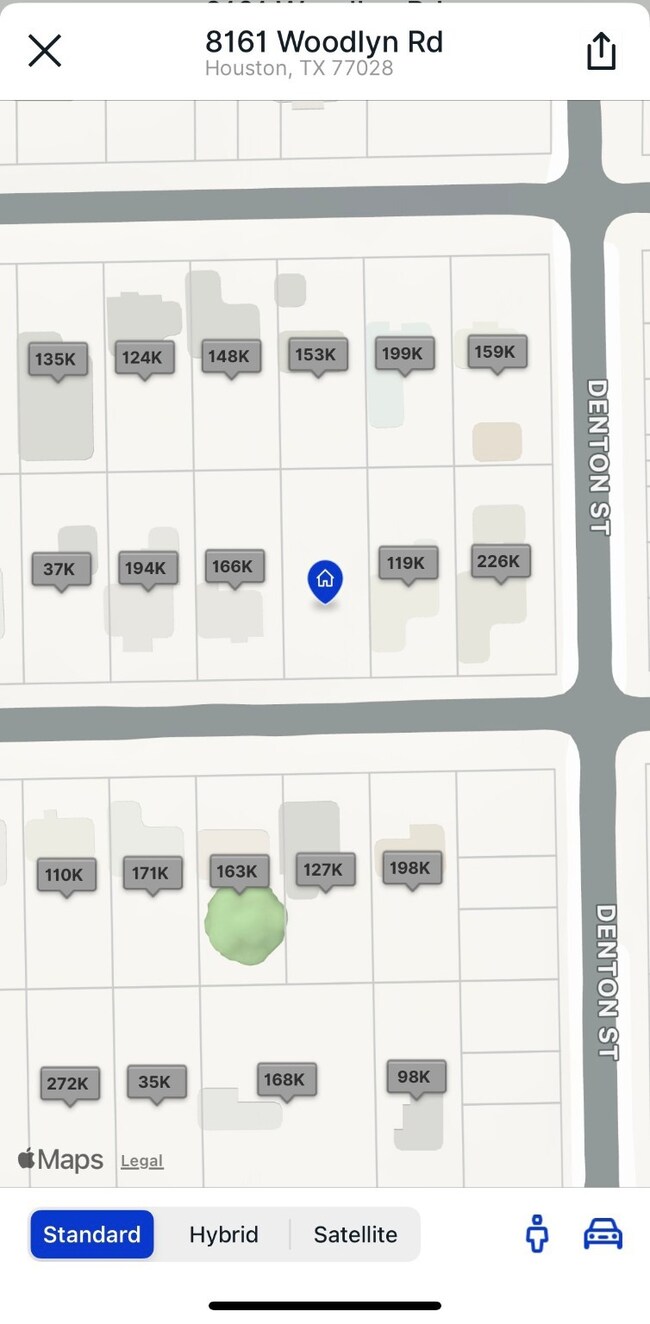The height and width of the screenshot is (1324, 650).
Task: Open the 163K property marker
Action: tap(238, 871)
